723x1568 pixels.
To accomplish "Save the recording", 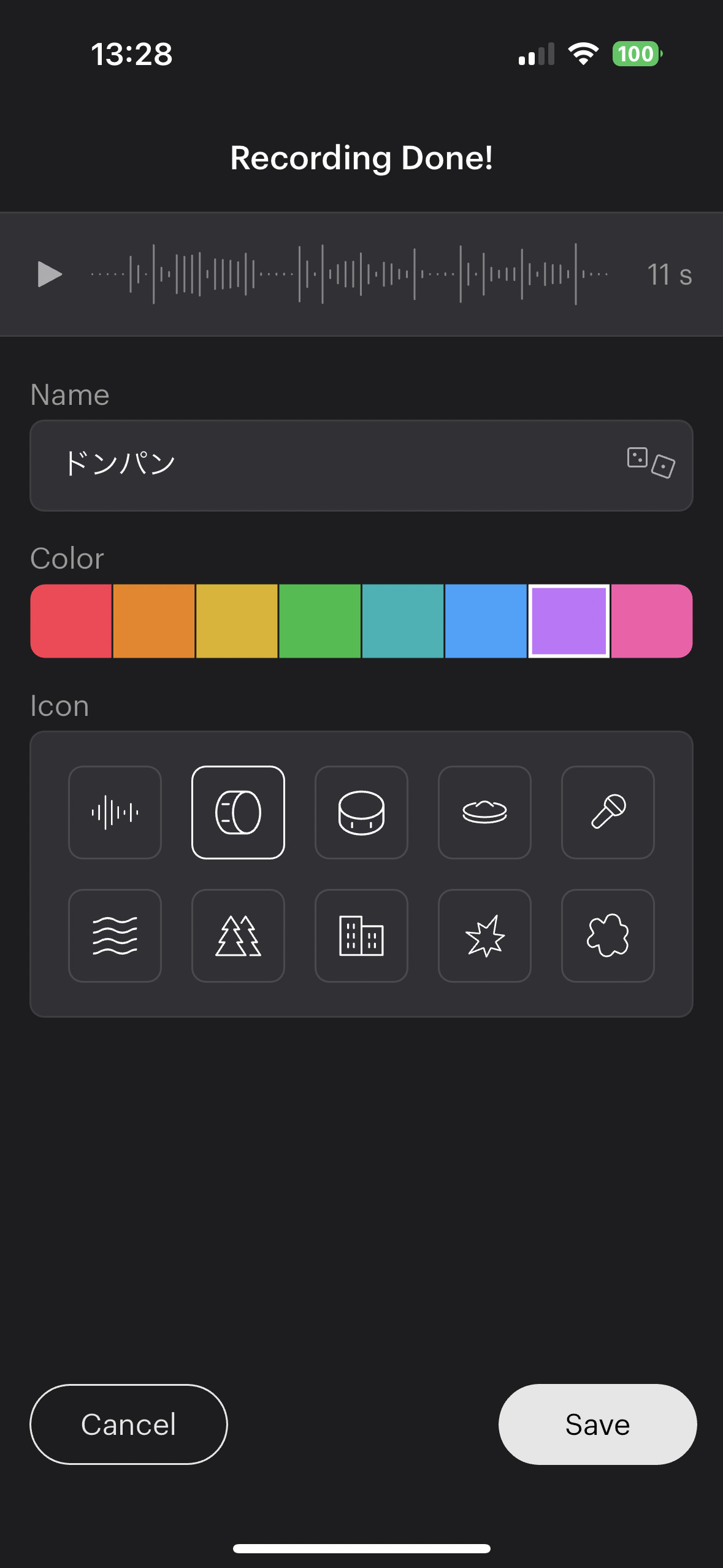I will (597, 1424).
